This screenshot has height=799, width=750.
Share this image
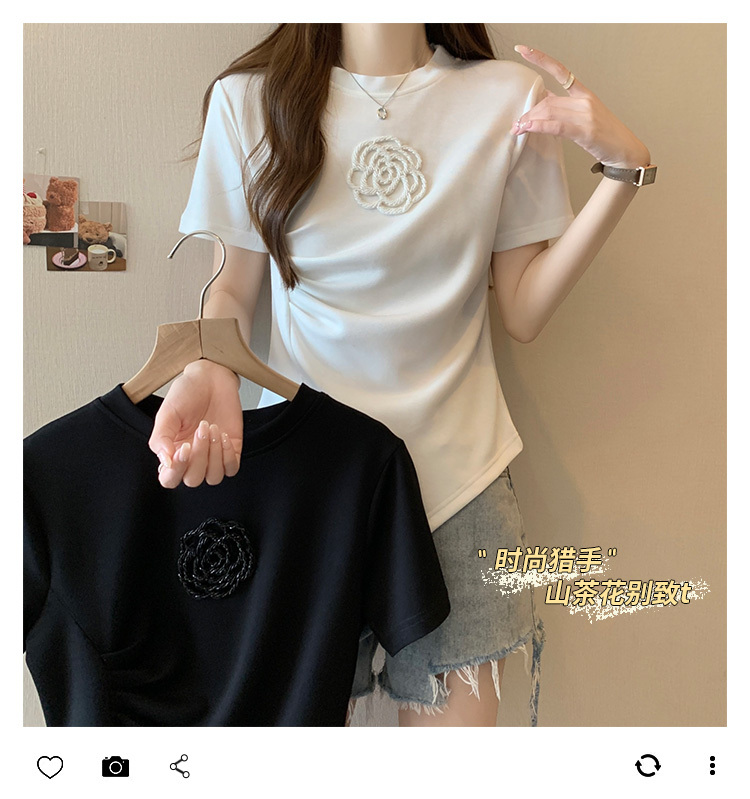coord(180,767)
